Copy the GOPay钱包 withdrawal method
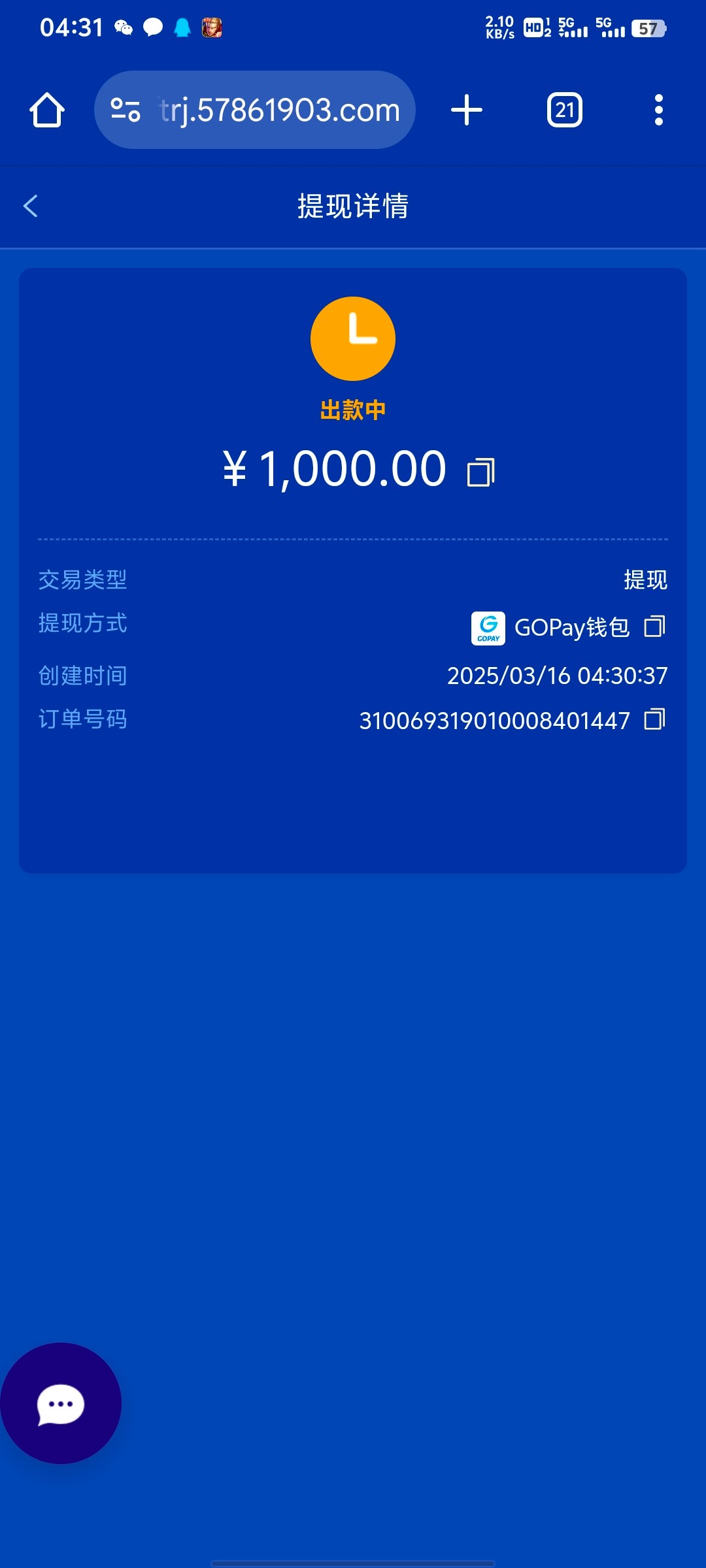Viewport: 706px width, 1568px height. point(654,627)
